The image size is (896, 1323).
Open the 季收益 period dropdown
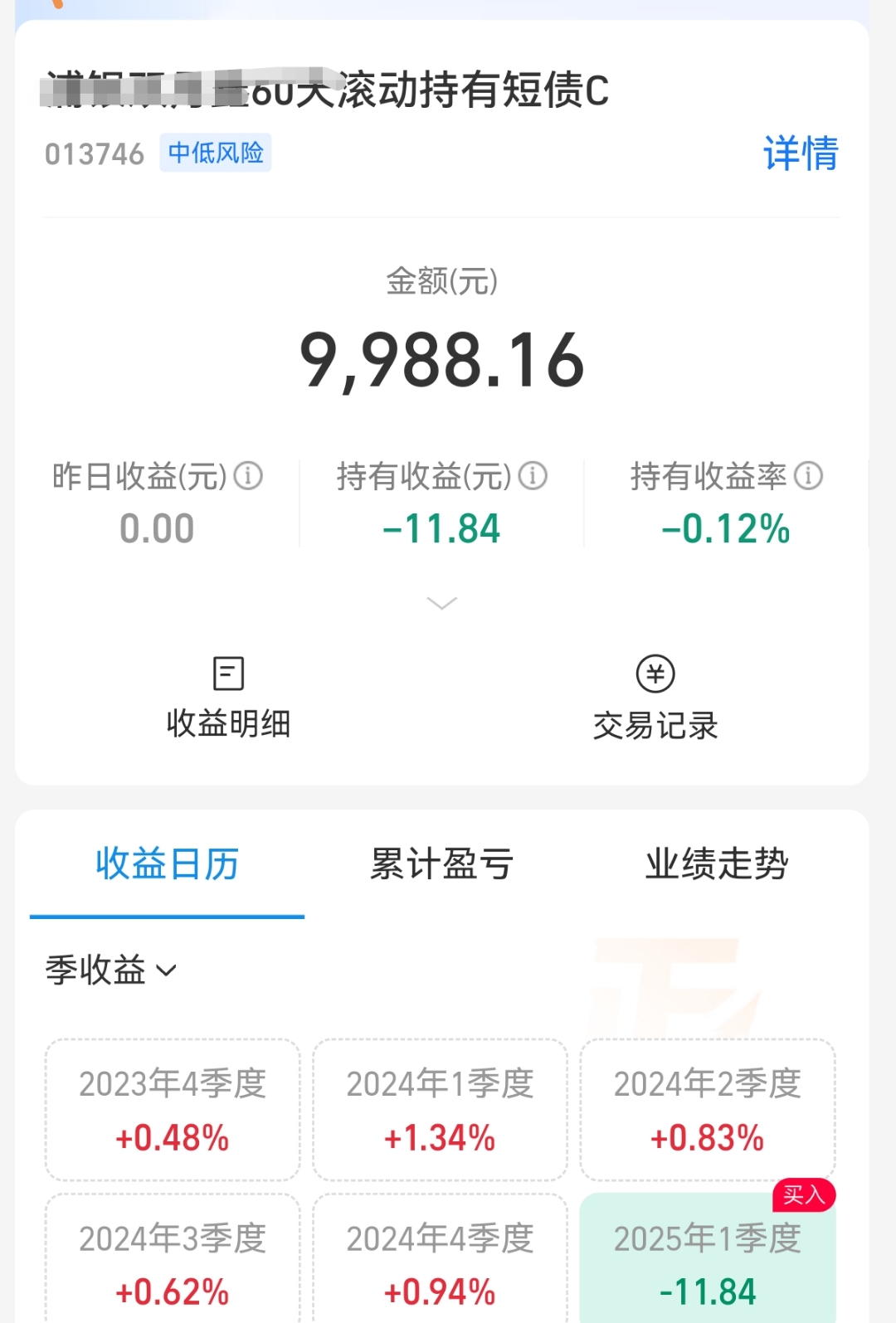[x=111, y=970]
